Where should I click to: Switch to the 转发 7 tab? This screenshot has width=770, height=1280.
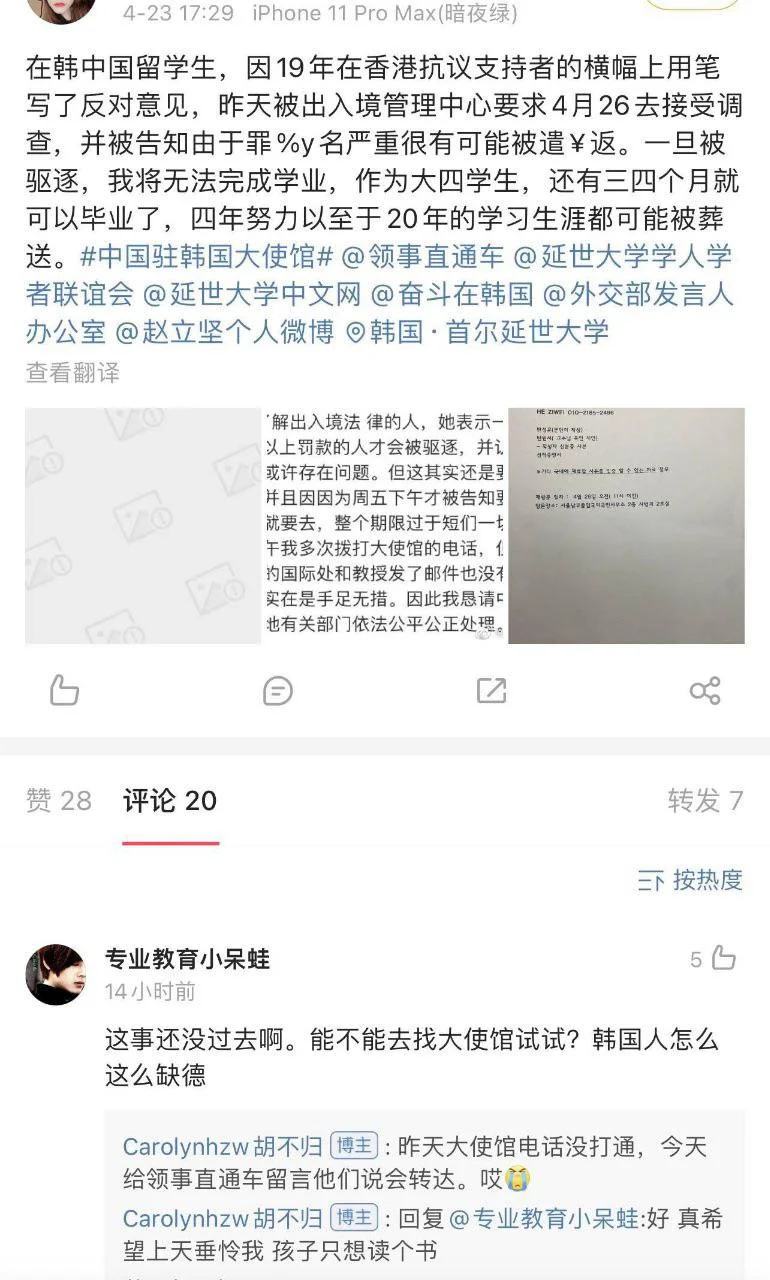click(x=705, y=800)
